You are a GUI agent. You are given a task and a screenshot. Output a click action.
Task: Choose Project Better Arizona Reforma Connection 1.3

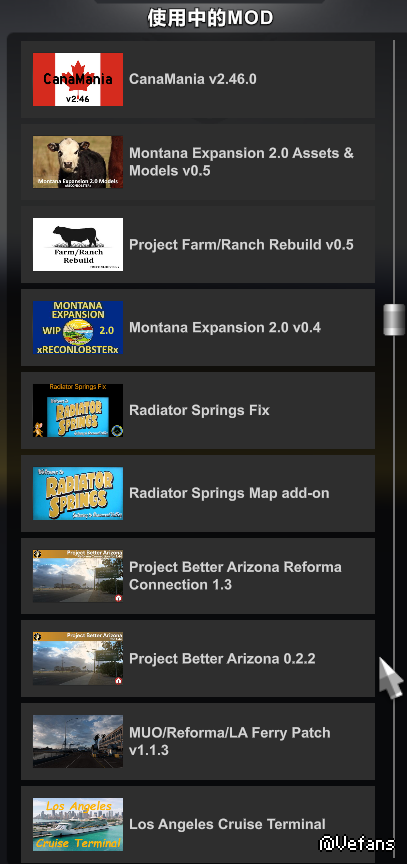coord(198,576)
